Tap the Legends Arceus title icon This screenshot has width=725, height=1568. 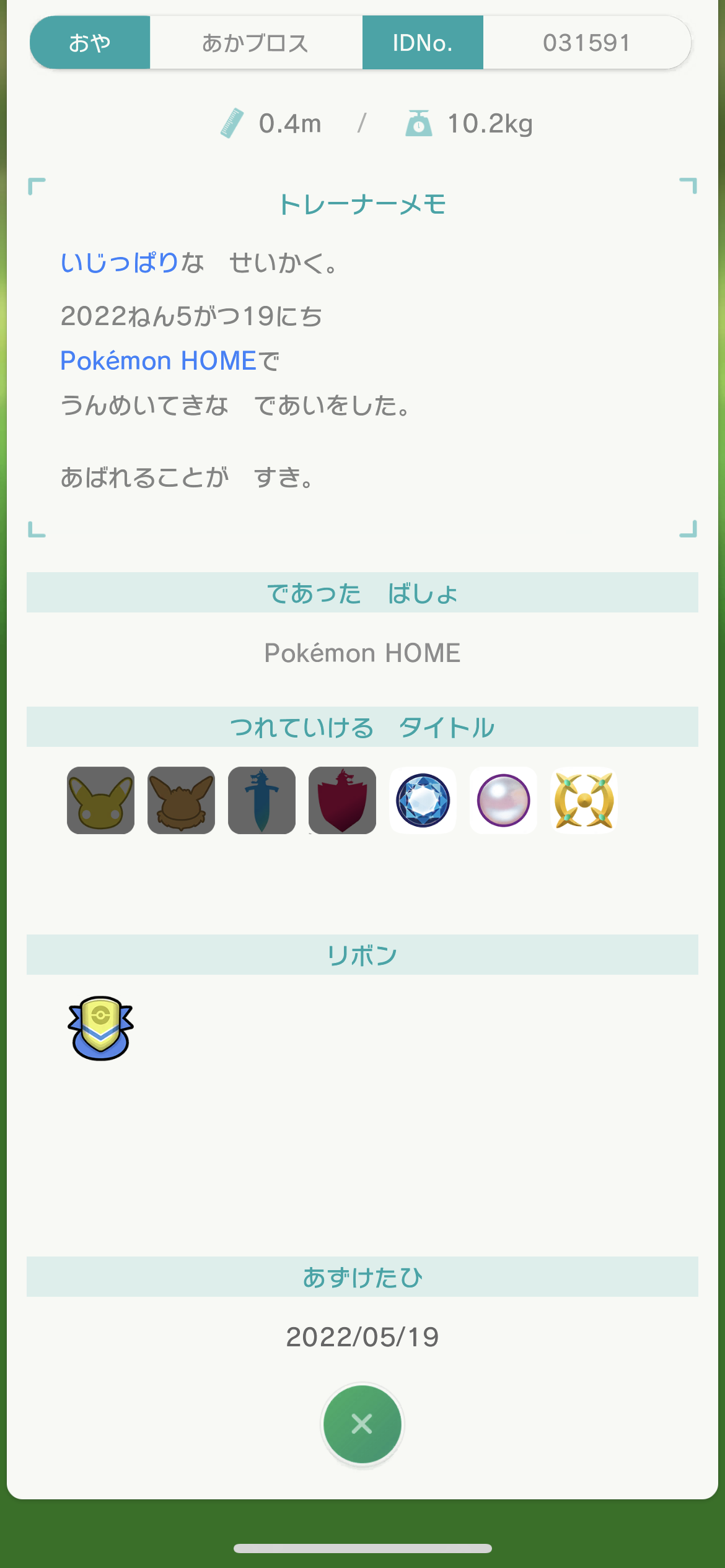pyautogui.click(x=584, y=800)
